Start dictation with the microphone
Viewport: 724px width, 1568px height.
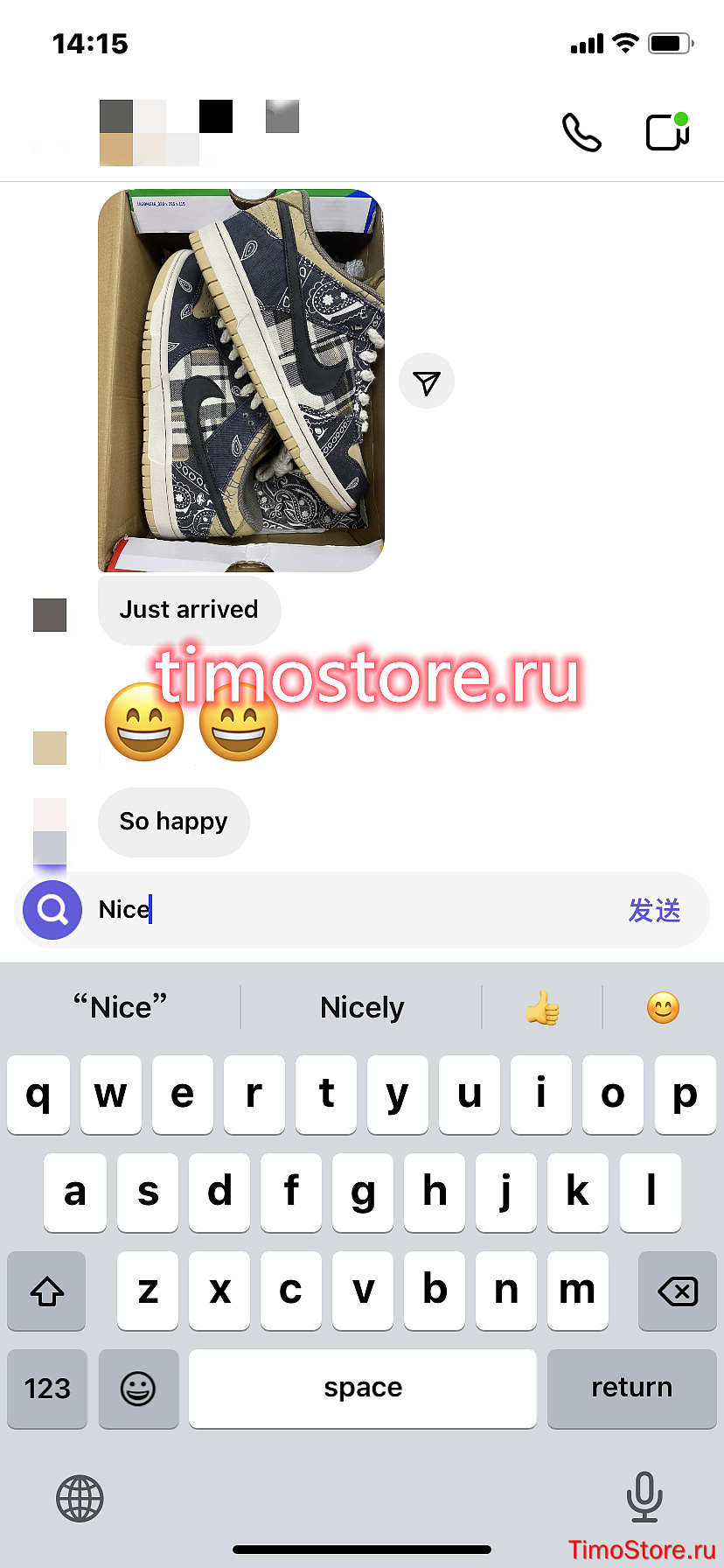click(x=644, y=1496)
